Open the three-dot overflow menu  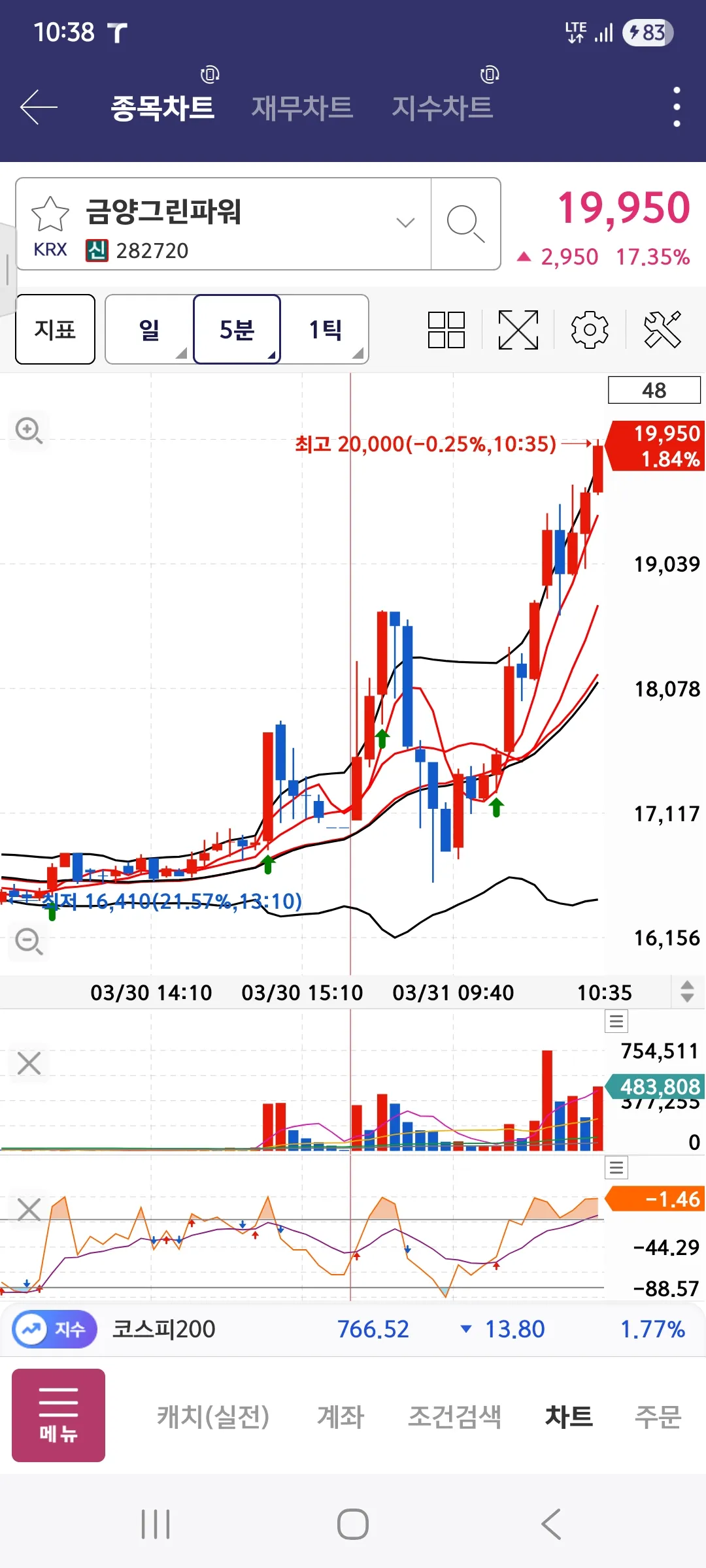677,107
